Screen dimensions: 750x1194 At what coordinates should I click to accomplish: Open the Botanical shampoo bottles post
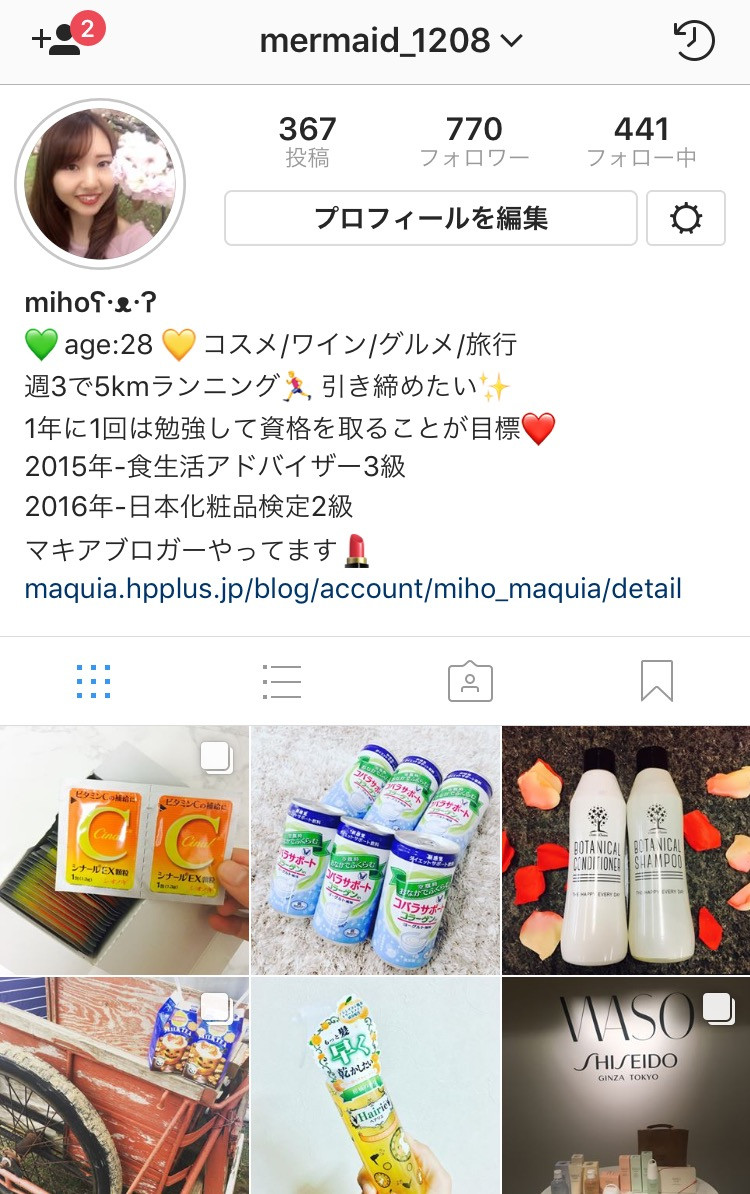click(x=626, y=850)
